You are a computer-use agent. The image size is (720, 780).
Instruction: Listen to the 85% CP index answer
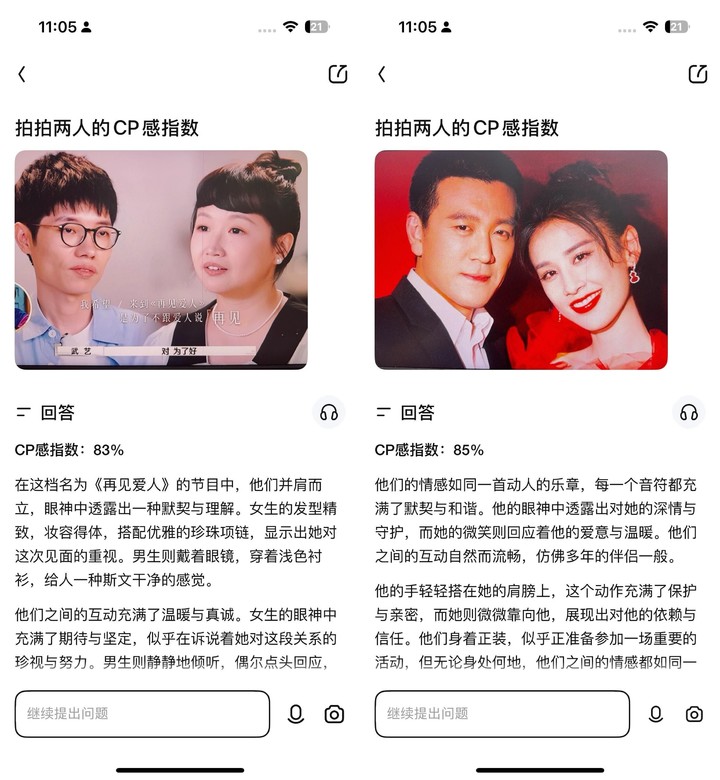[688, 412]
